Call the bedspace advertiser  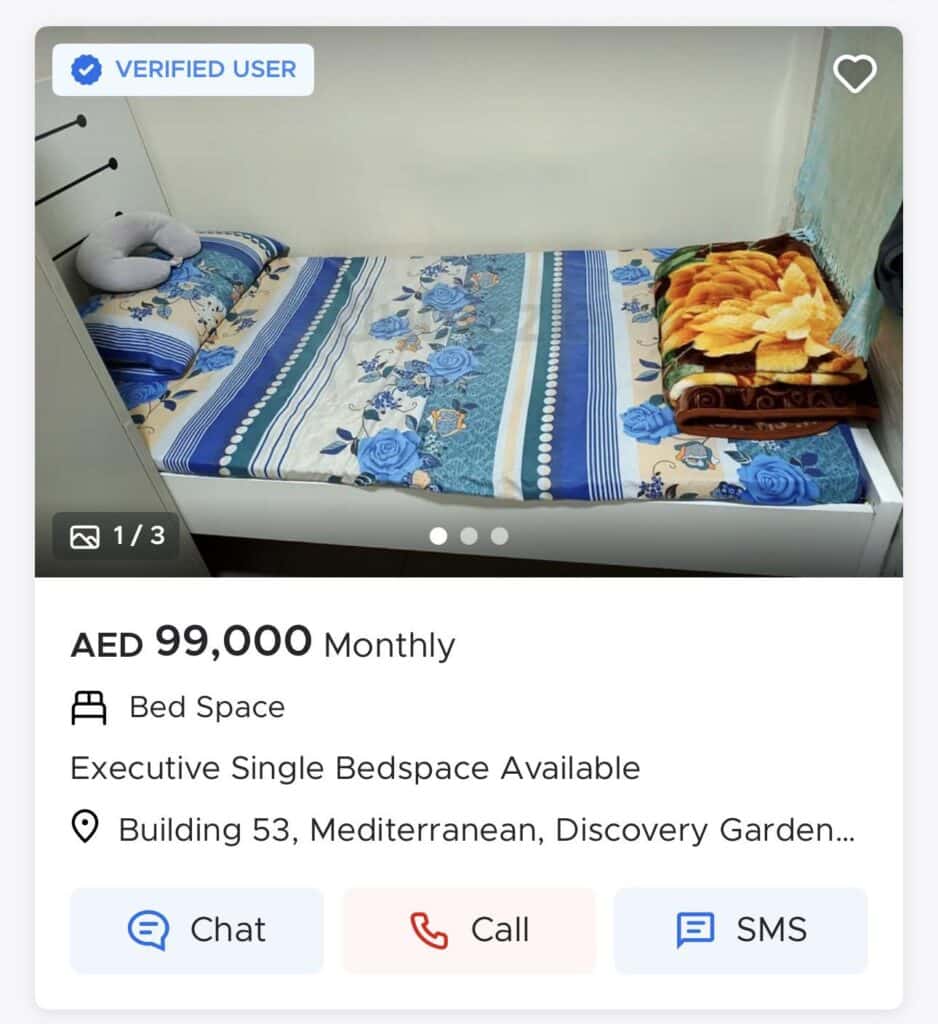point(469,930)
